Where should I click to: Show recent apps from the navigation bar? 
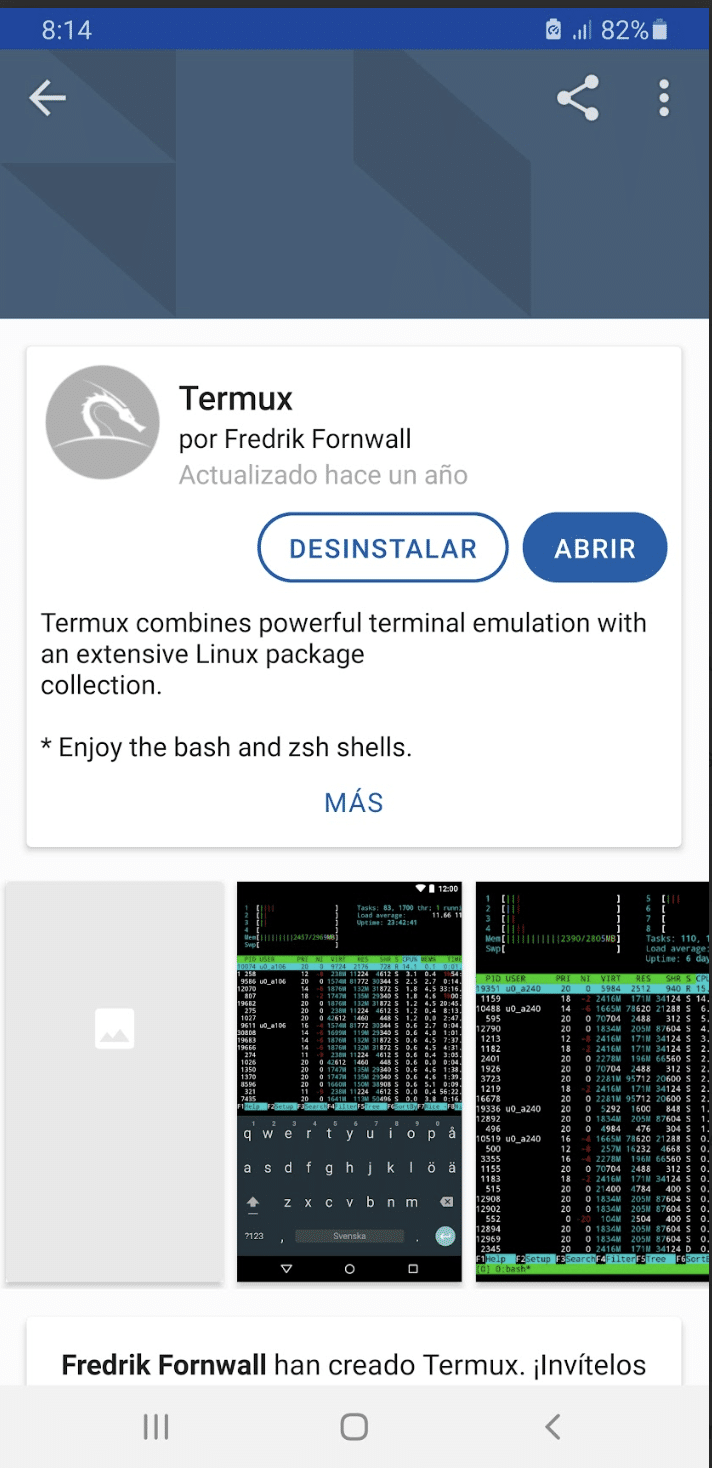156,1427
